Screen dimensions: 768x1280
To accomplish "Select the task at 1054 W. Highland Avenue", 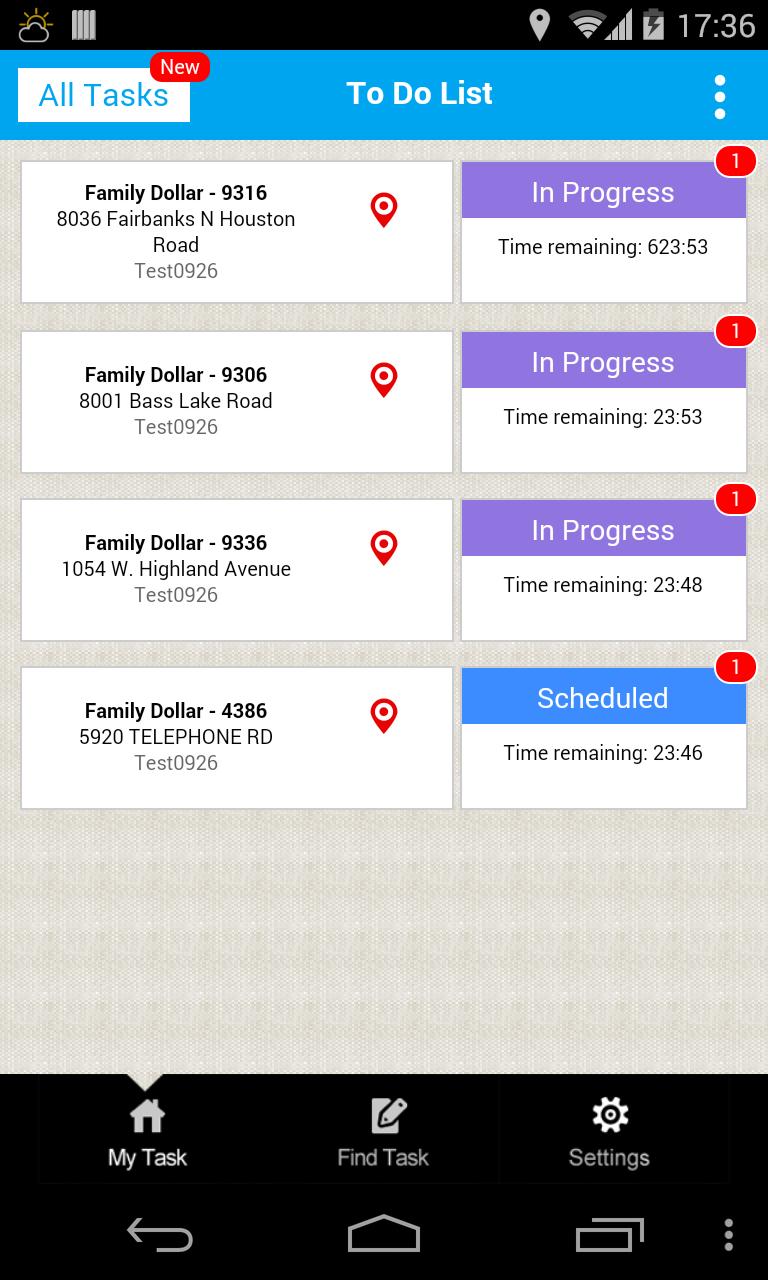I will click(x=237, y=568).
